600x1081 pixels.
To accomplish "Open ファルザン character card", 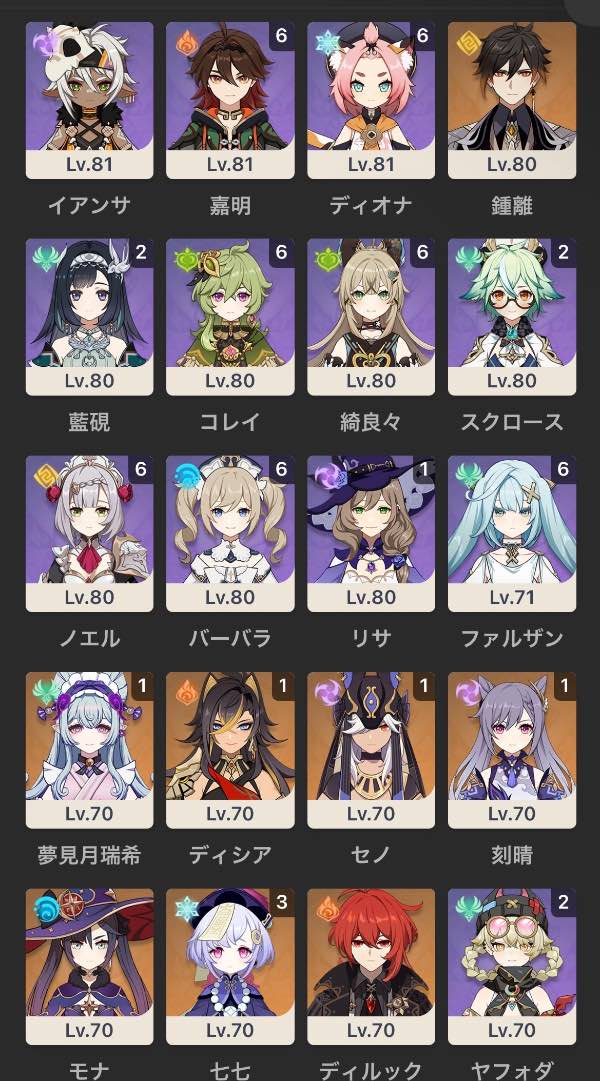I will click(512, 533).
